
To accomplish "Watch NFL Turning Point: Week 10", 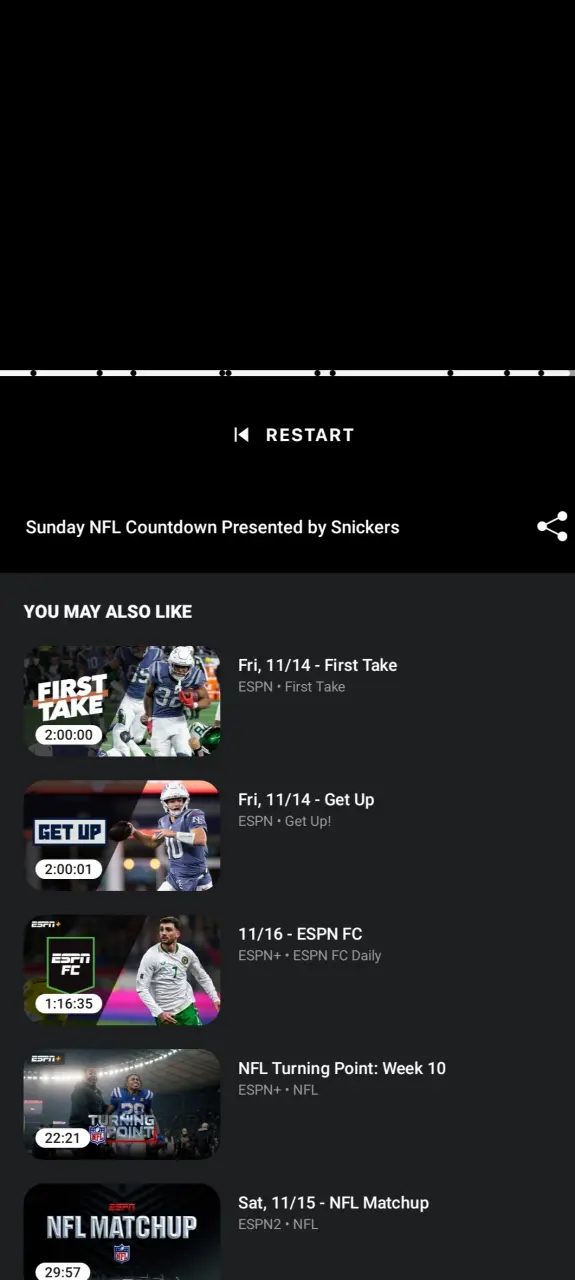I will [x=287, y=1104].
